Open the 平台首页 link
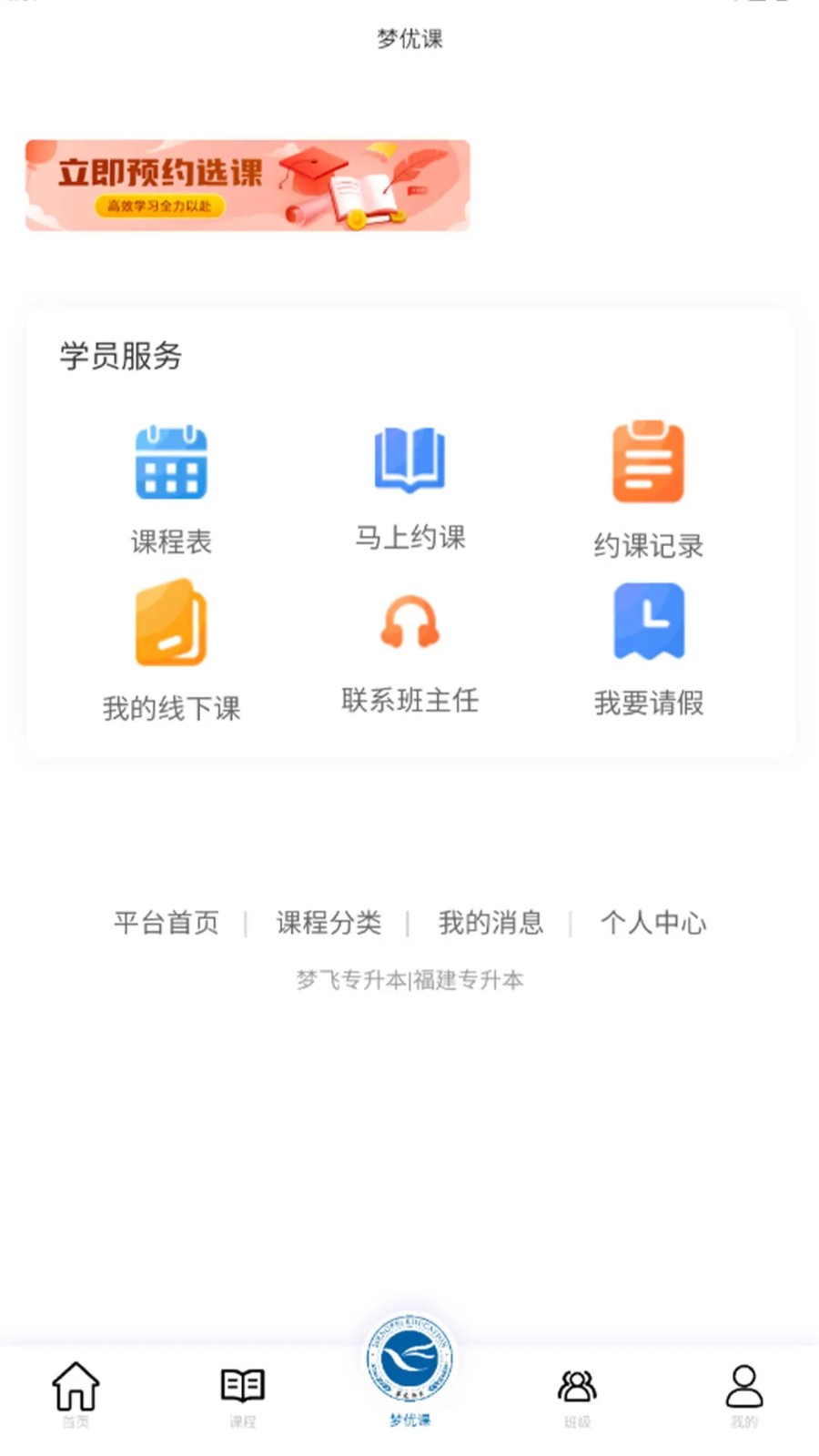819x1456 pixels. pos(166,924)
